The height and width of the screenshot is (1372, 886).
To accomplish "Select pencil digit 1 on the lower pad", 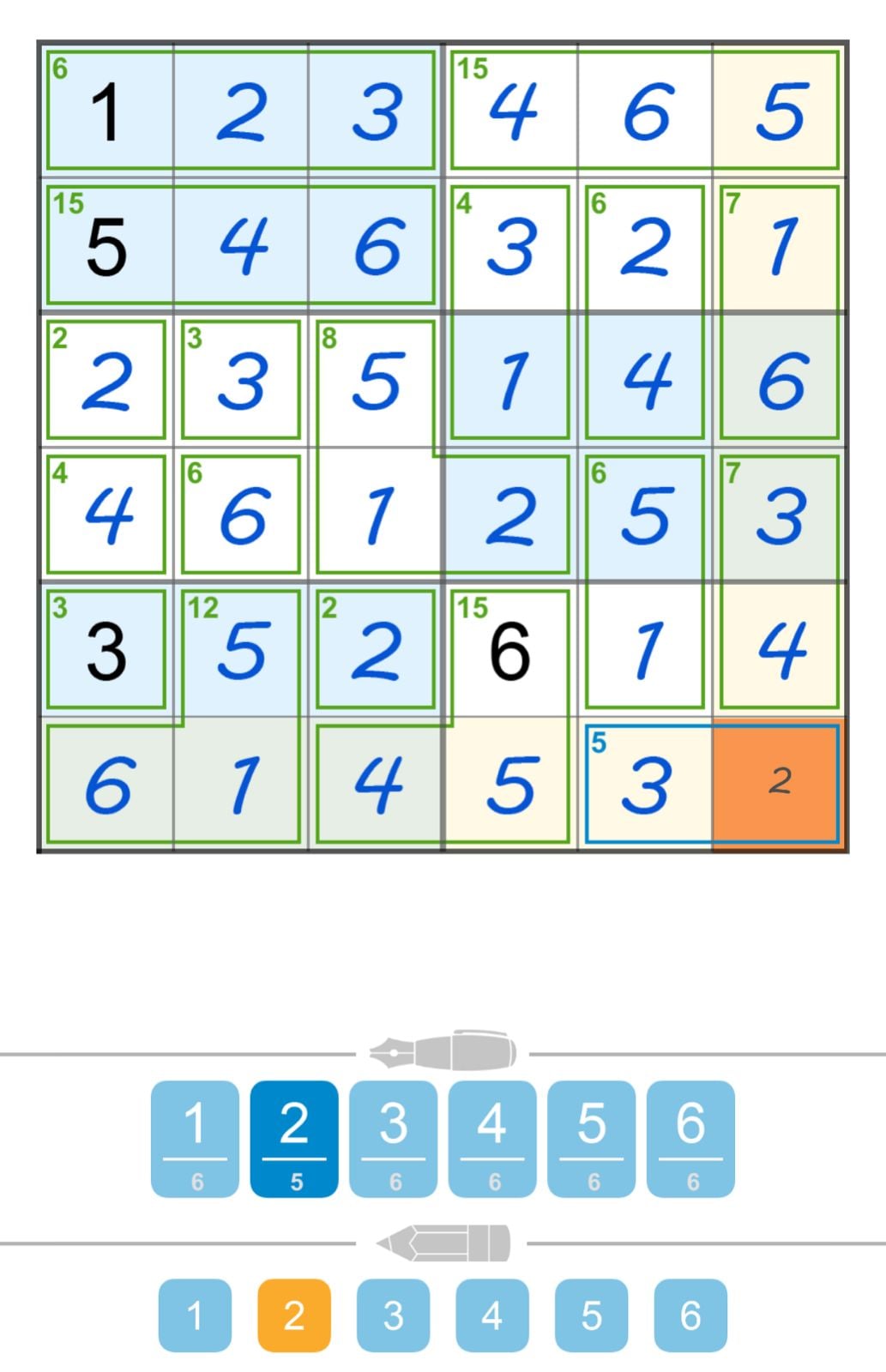I will [x=196, y=1316].
